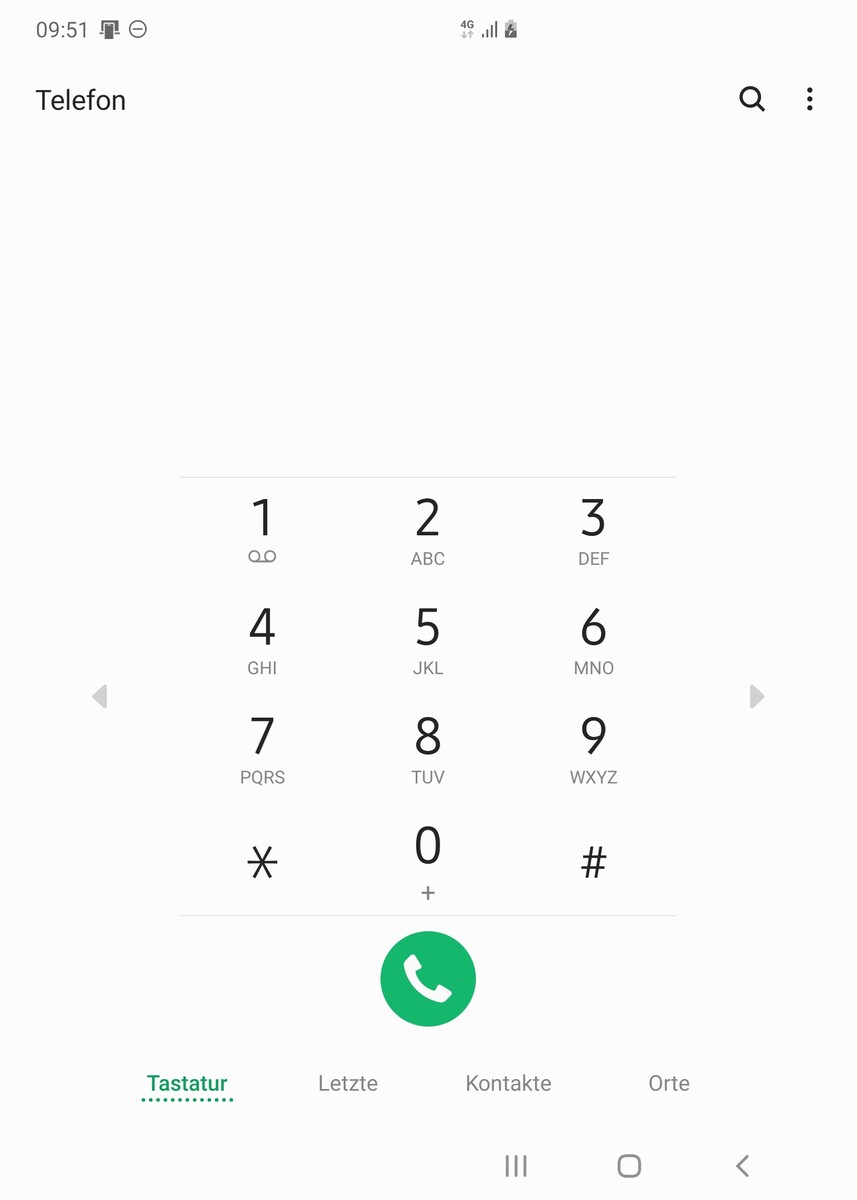Image resolution: width=857 pixels, height=1200 pixels.
Task: Enter the hash symbol
Action: 593,861
